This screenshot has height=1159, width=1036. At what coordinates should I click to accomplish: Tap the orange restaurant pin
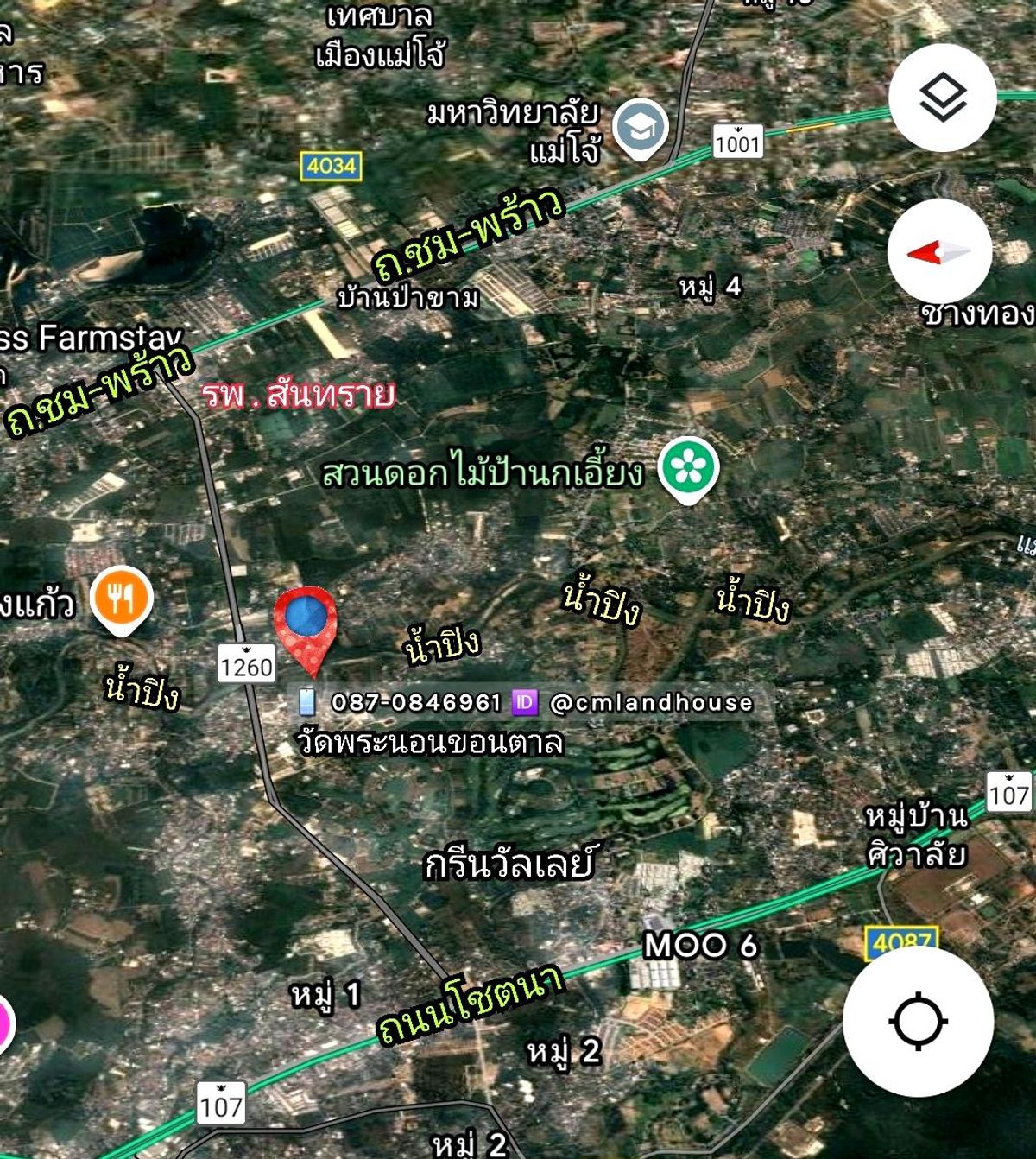click(122, 598)
